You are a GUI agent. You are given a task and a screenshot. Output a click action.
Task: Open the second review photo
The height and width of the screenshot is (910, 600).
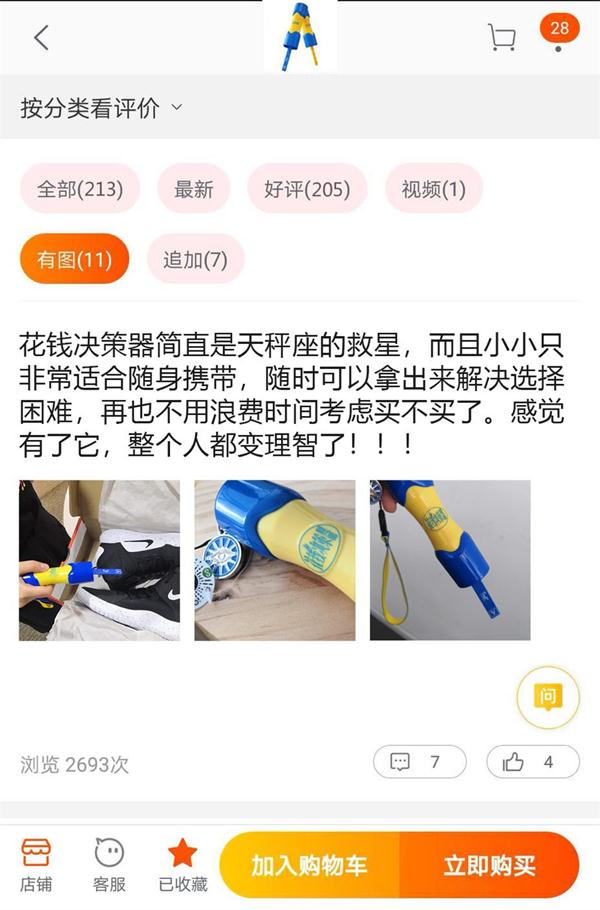coord(274,560)
